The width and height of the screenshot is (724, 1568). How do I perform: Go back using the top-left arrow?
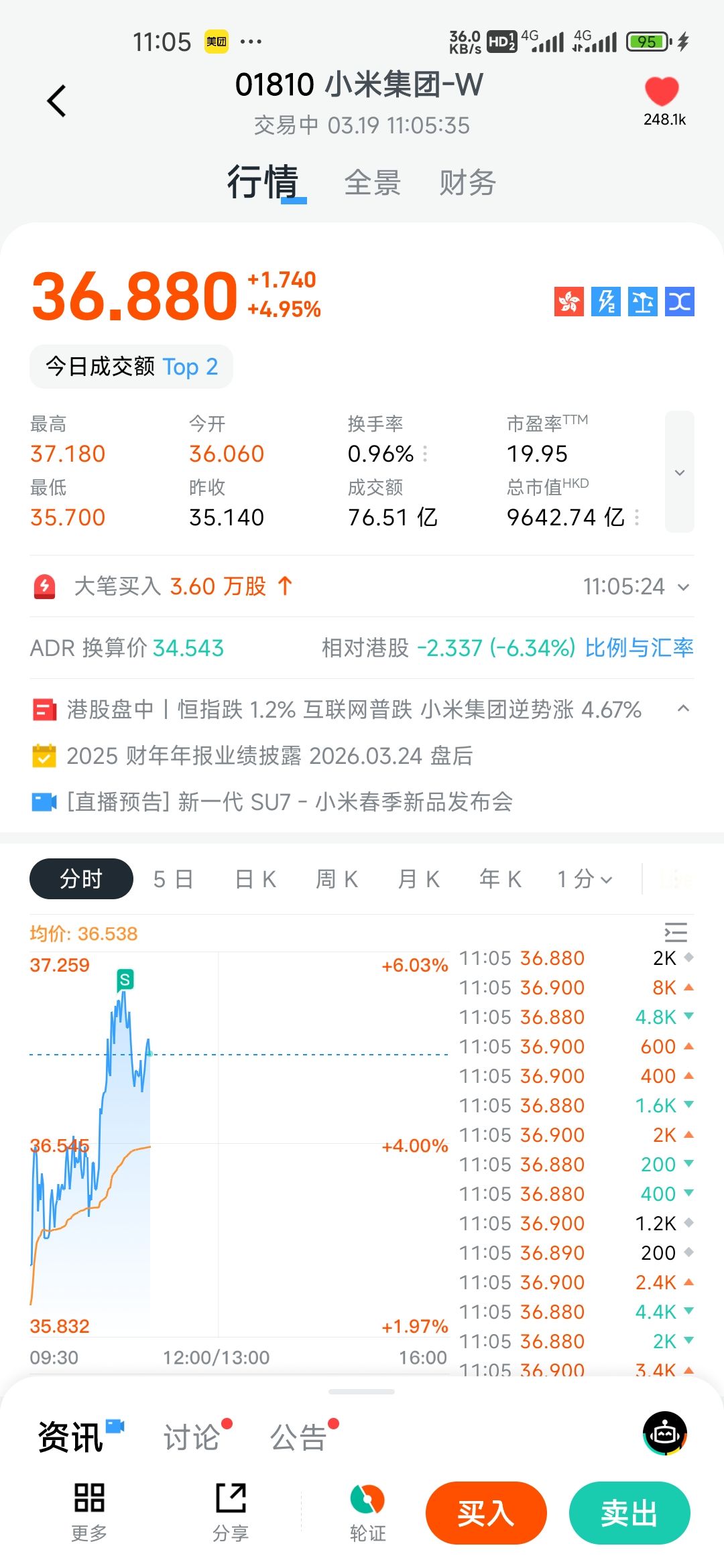click(57, 101)
